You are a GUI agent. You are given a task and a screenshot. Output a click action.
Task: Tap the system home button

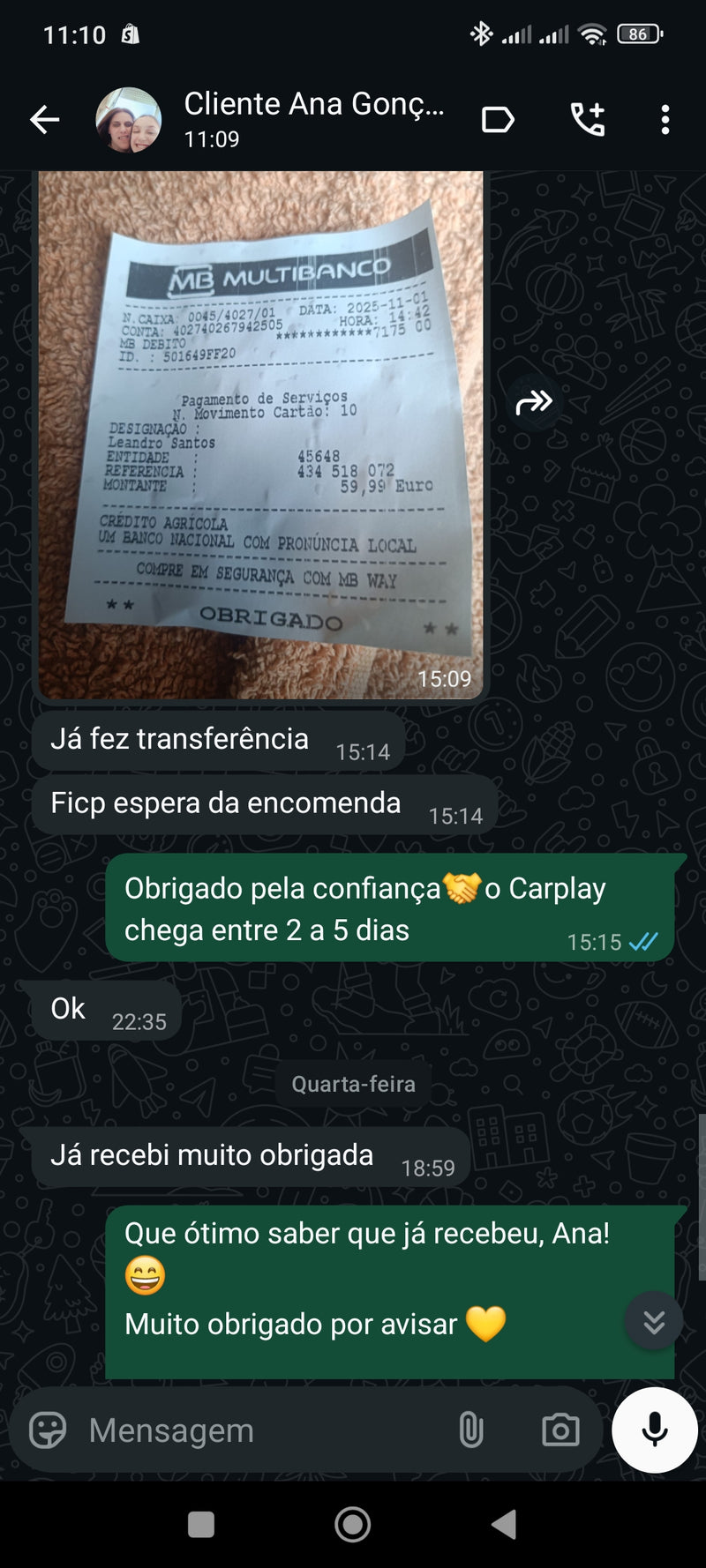coord(352,1525)
